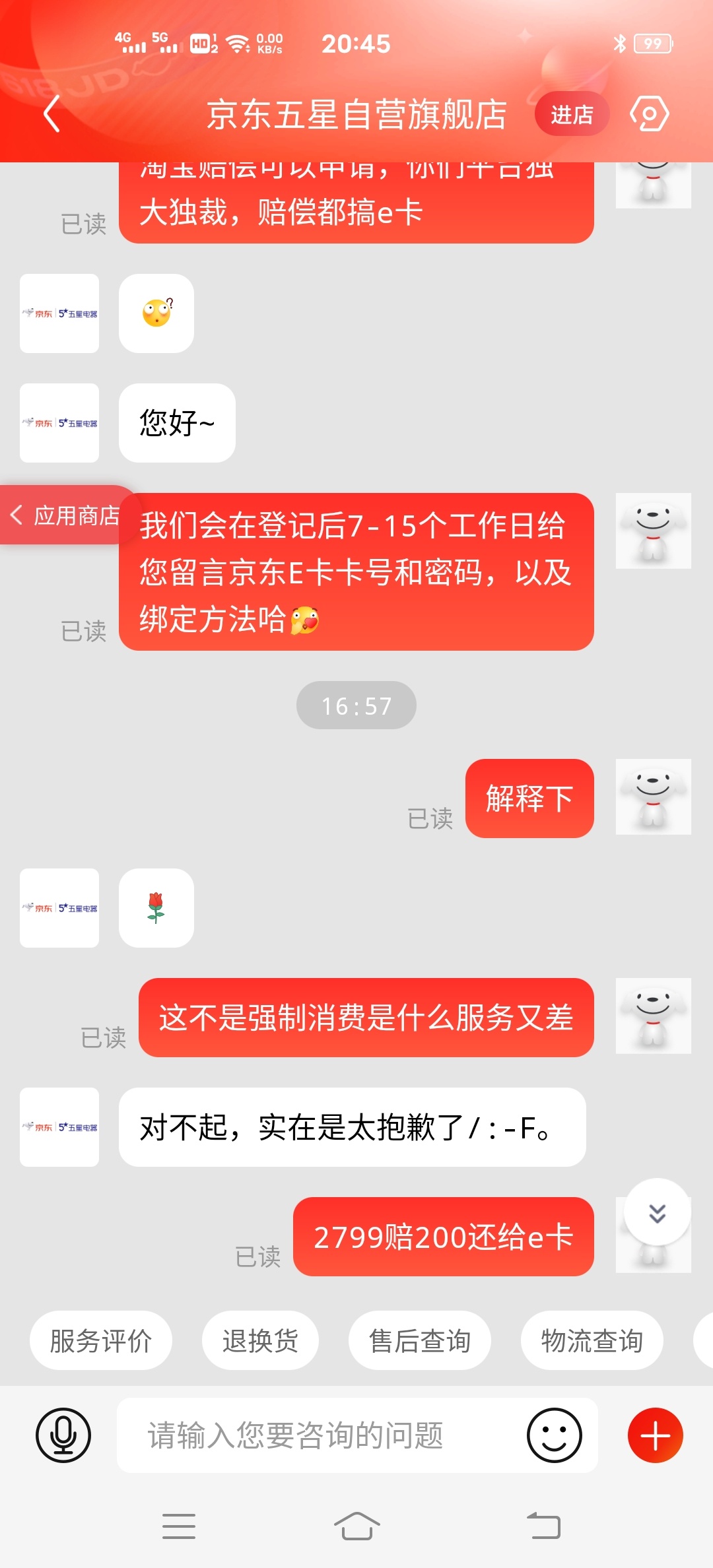Tap the system home button
This screenshot has width=713, height=1568.
[356, 1526]
